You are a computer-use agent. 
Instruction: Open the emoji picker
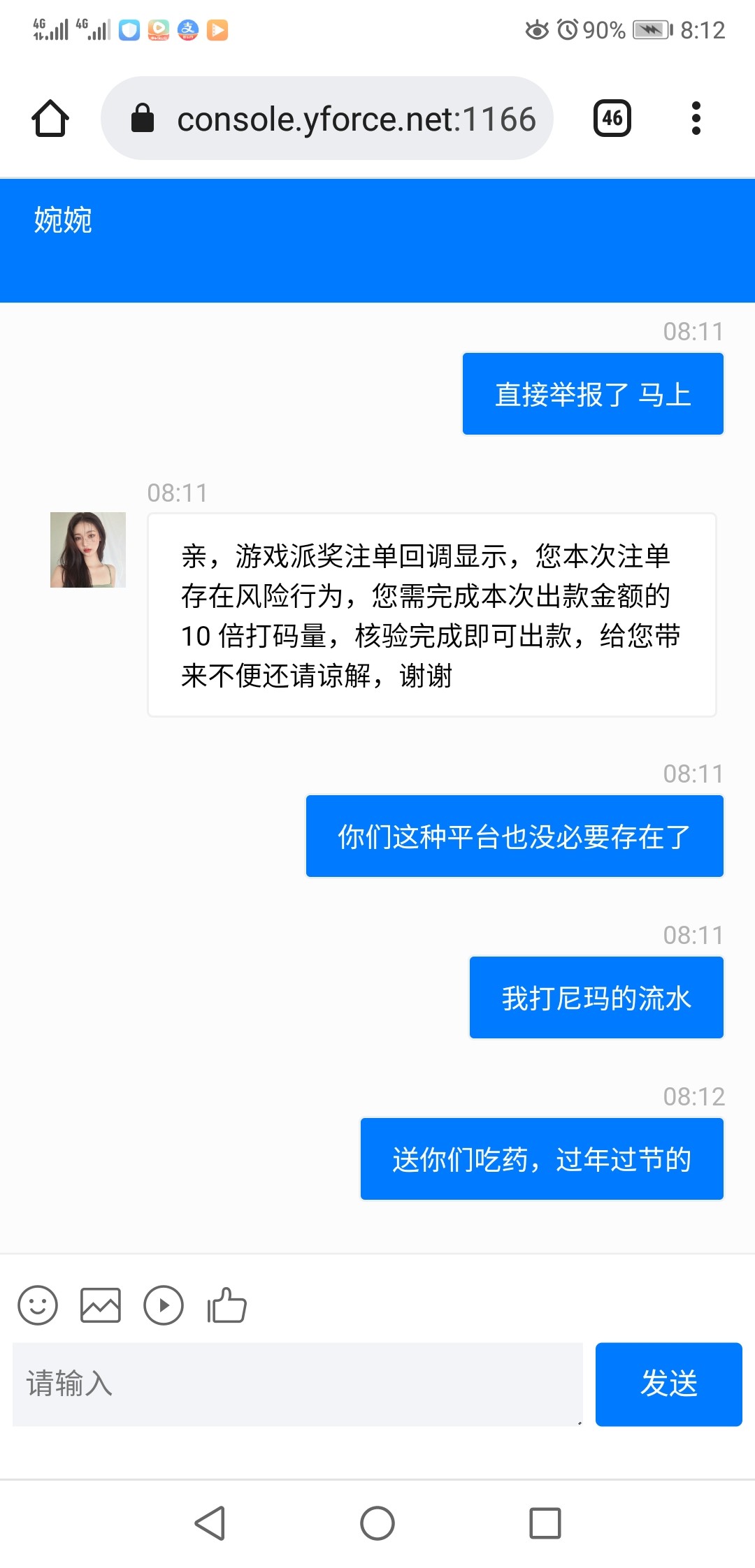click(38, 1304)
